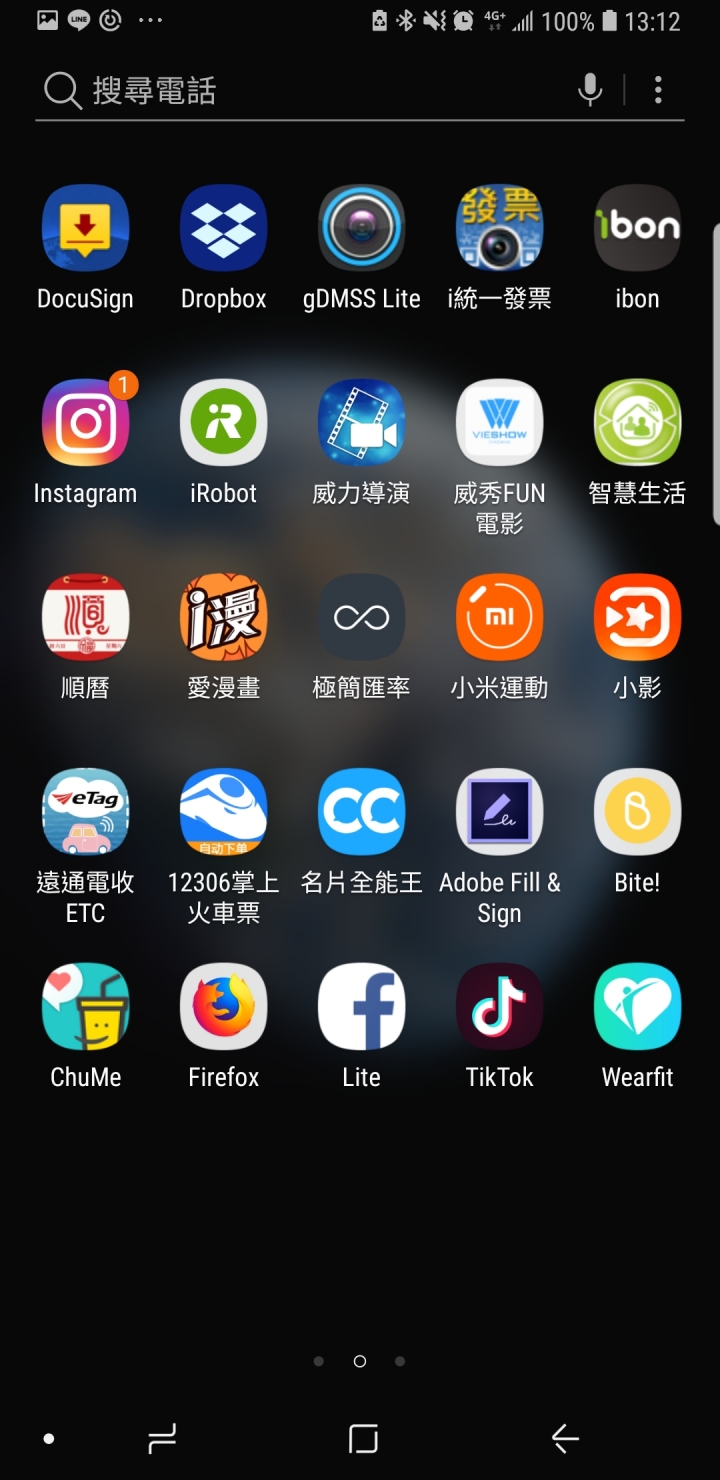Open the 名片全能王 app
The height and width of the screenshot is (1480, 720).
(x=361, y=812)
